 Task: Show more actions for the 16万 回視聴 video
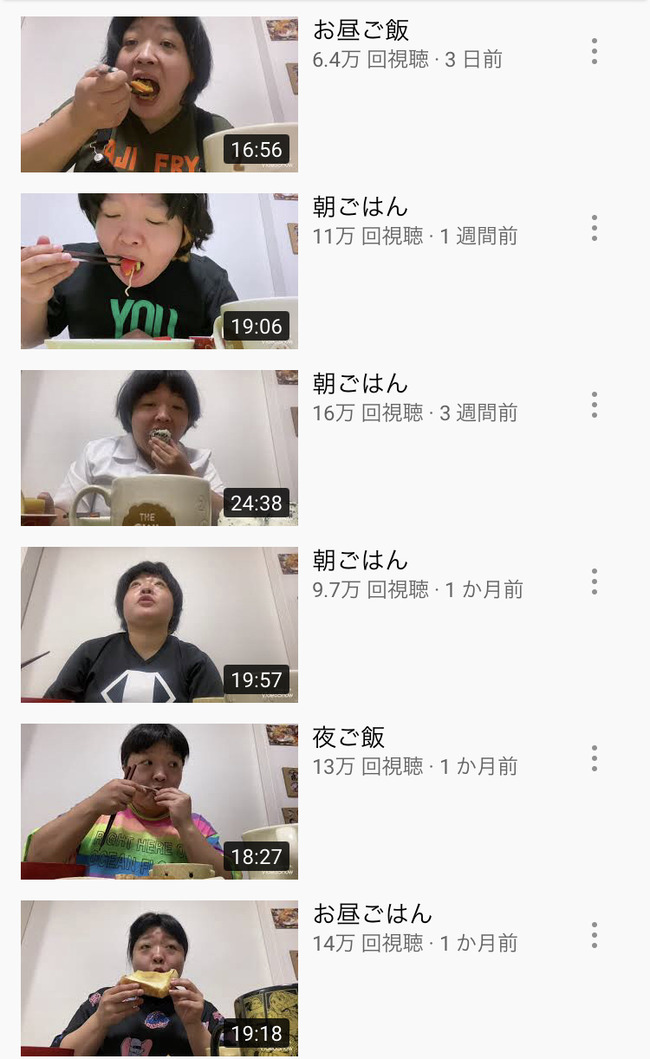click(x=594, y=405)
